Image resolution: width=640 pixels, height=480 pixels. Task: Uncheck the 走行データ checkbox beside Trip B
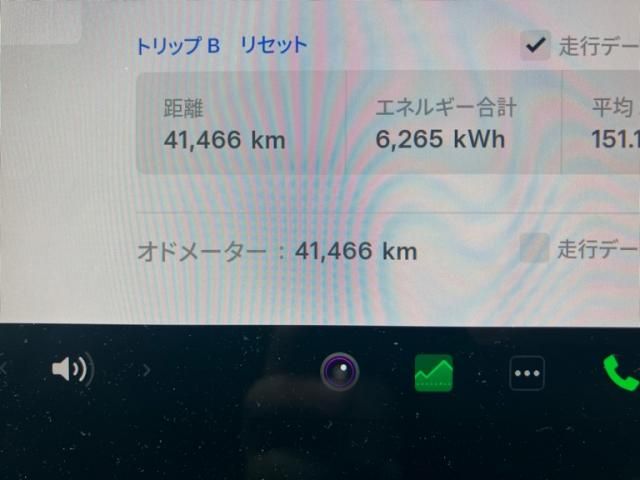(536, 44)
